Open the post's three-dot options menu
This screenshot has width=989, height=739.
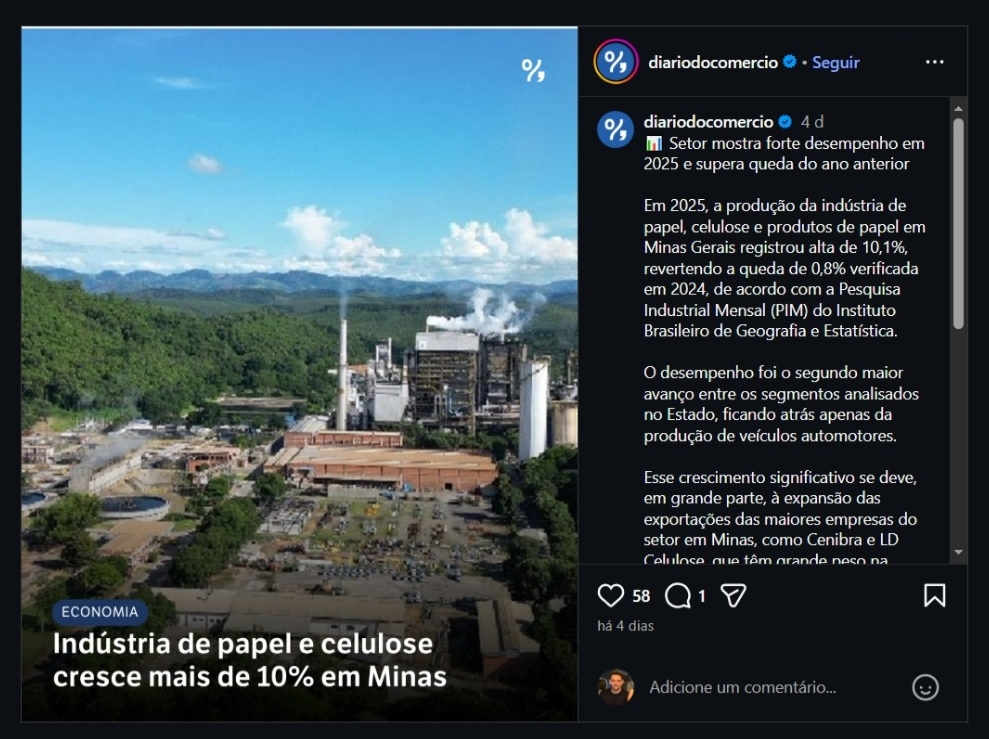[x=934, y=62]
